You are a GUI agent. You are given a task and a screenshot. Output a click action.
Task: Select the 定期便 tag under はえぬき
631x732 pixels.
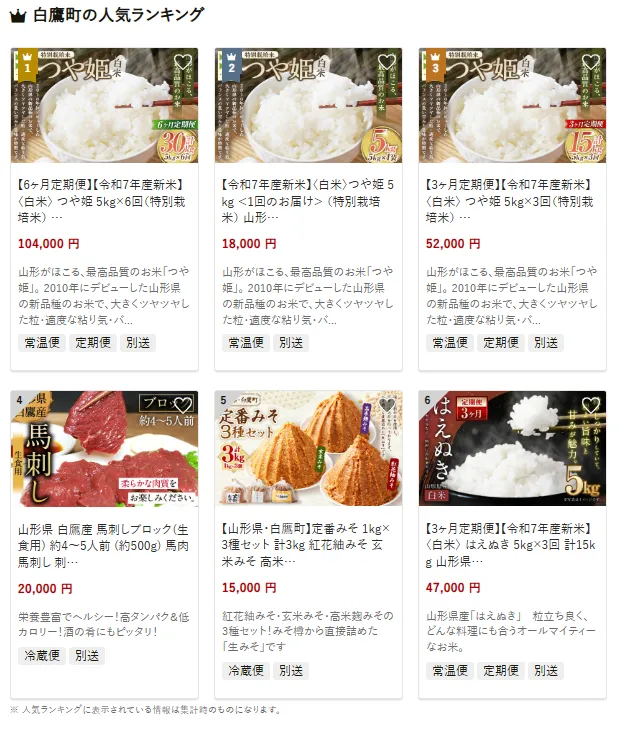[499, 670]
